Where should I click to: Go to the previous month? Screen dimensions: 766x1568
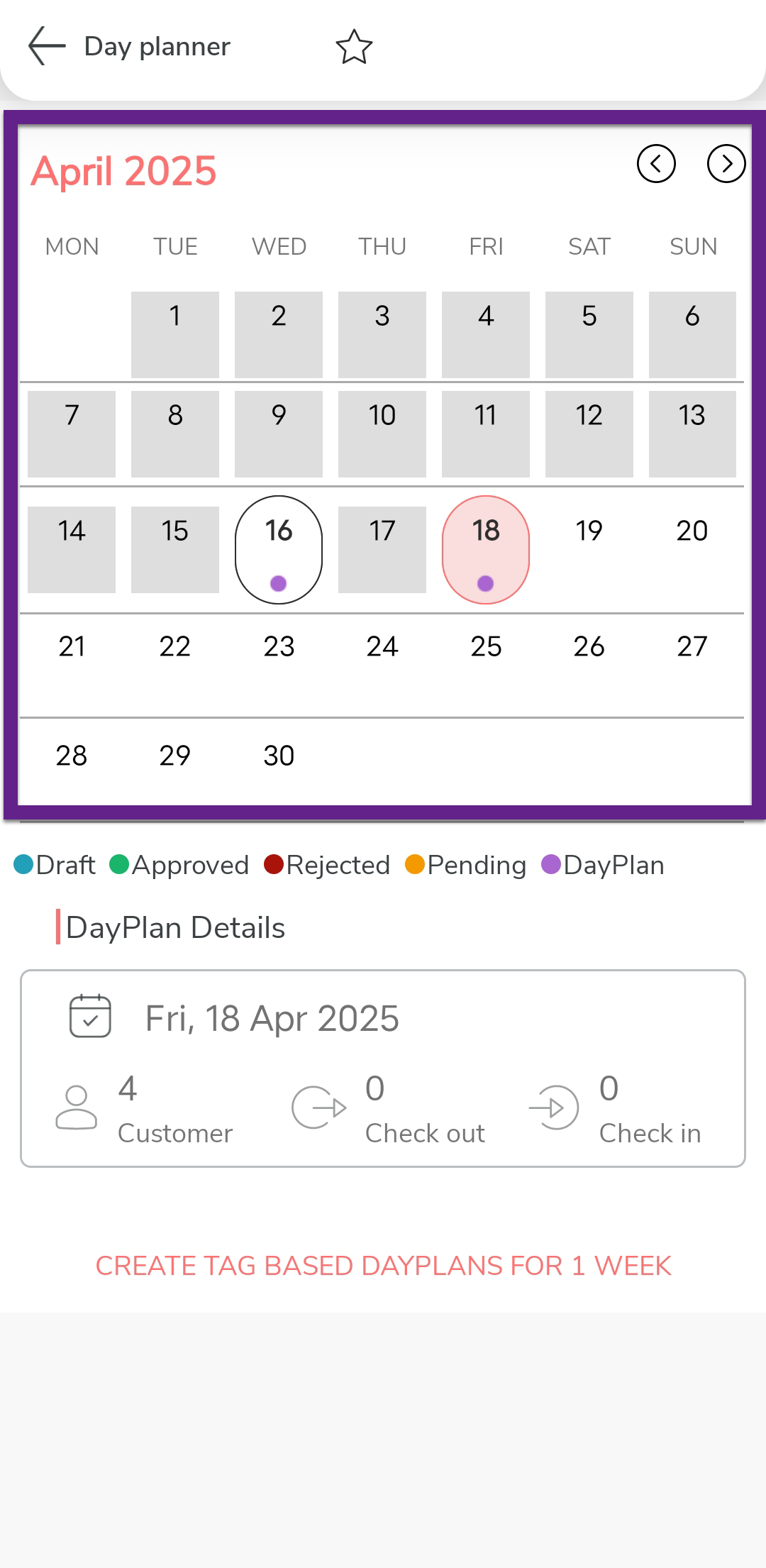(x=656, y=164)
